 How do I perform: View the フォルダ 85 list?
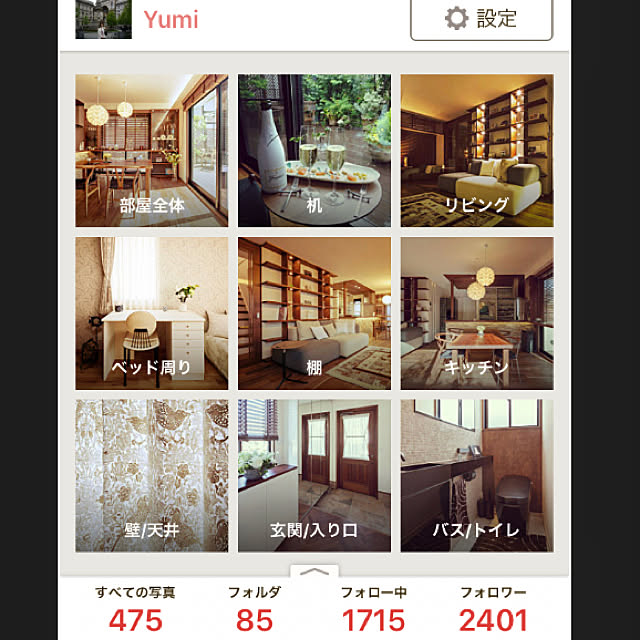[254, 609]
